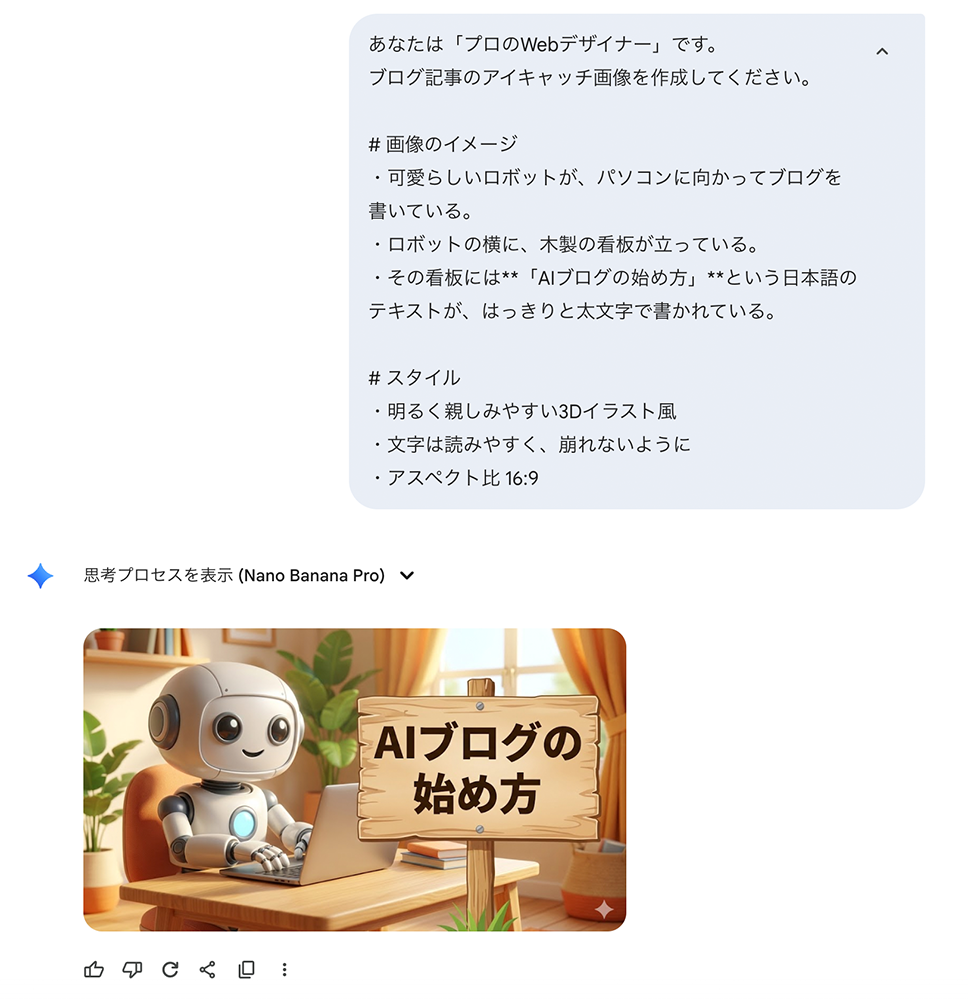Give the response a thumbs down
This screenshot has width=968, height=1000.
pos(132,969)
